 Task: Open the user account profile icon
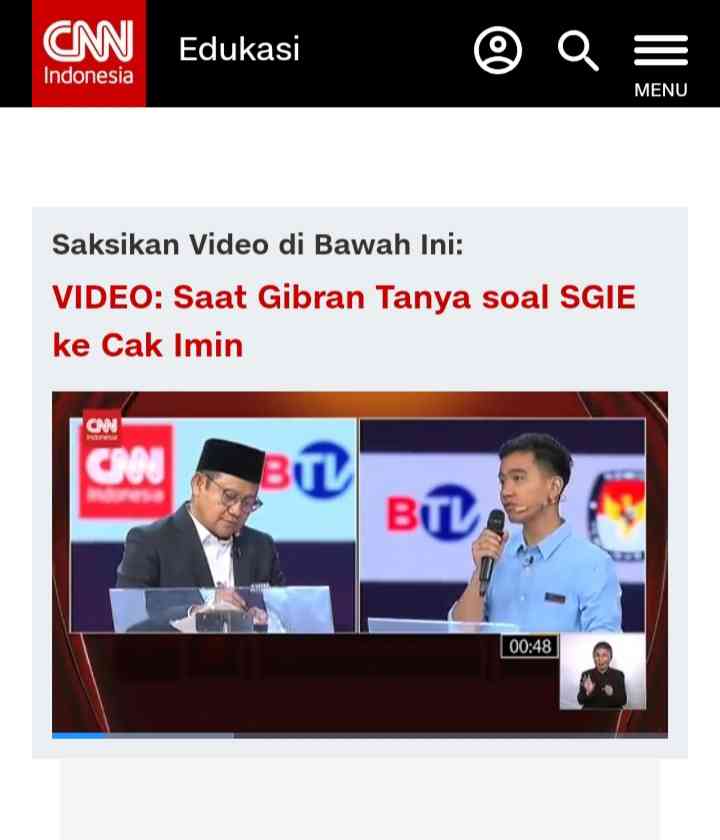click(x=497, y=51)
